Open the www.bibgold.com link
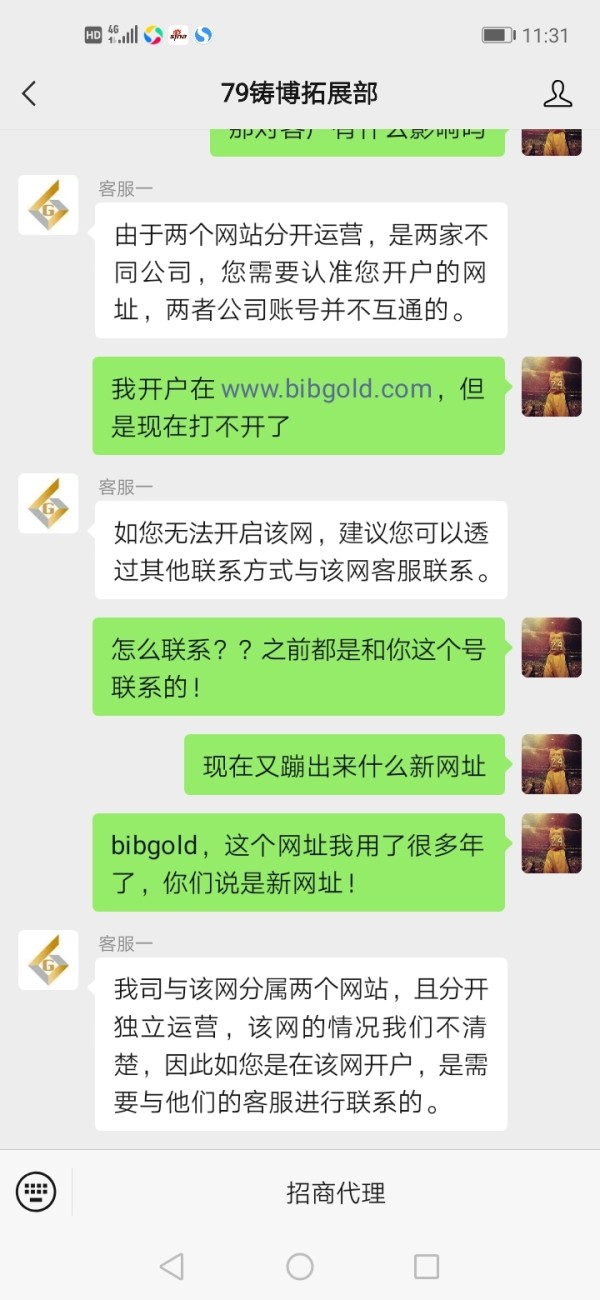The height and width of the screenshot is (1300, 600). click(x=326, y=389)
